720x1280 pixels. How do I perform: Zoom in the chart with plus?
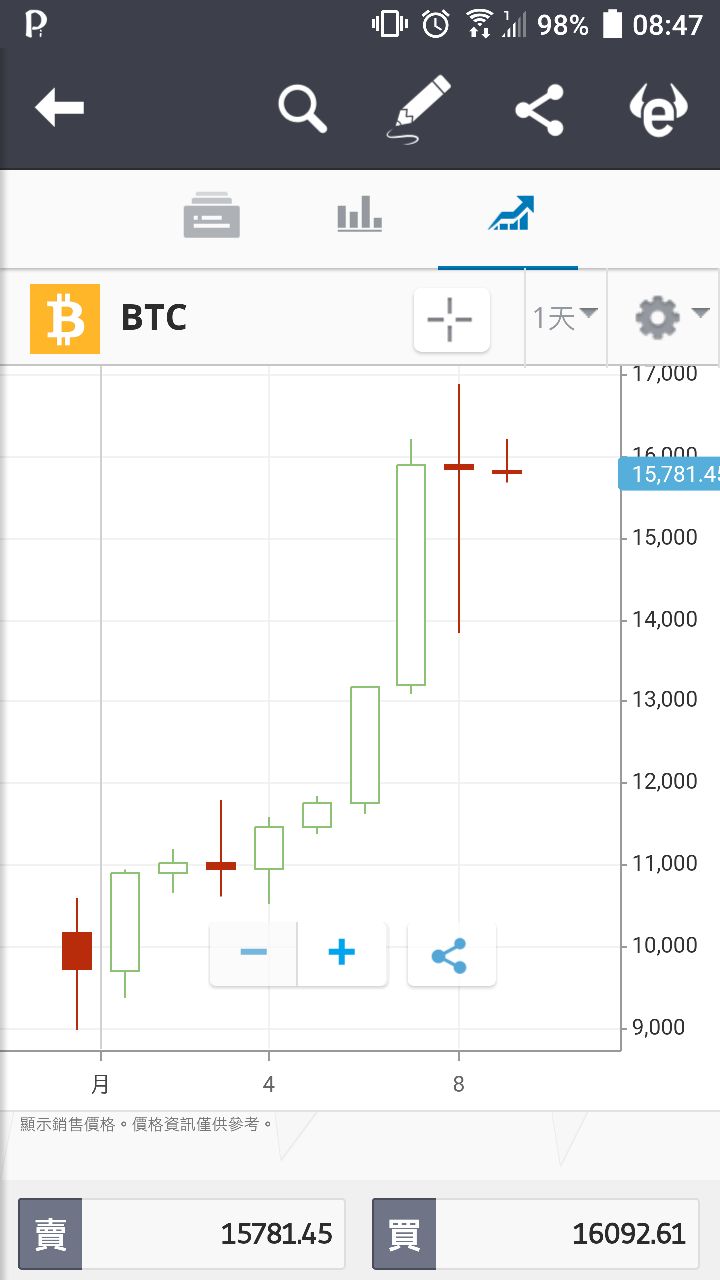[342, 952]
